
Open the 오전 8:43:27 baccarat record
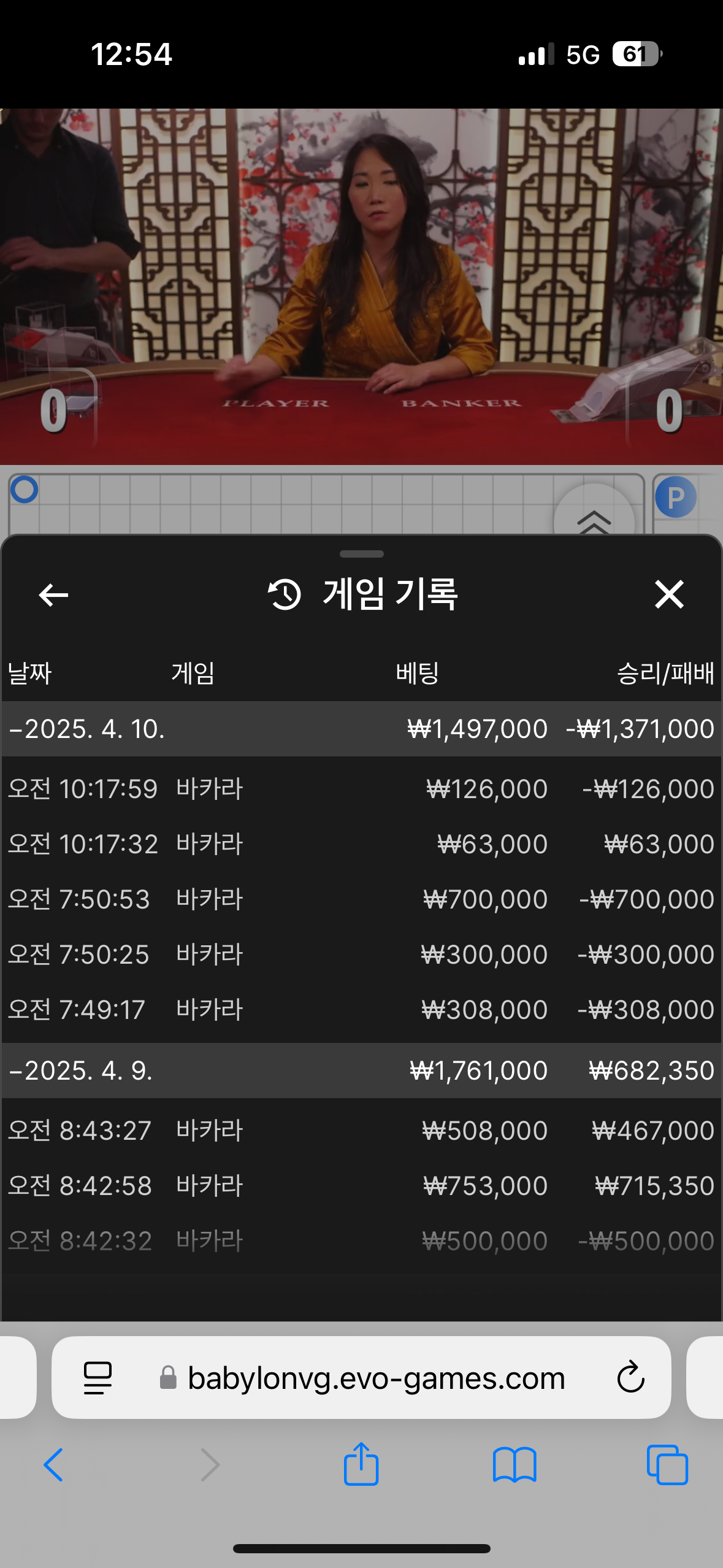(361, 1130)
